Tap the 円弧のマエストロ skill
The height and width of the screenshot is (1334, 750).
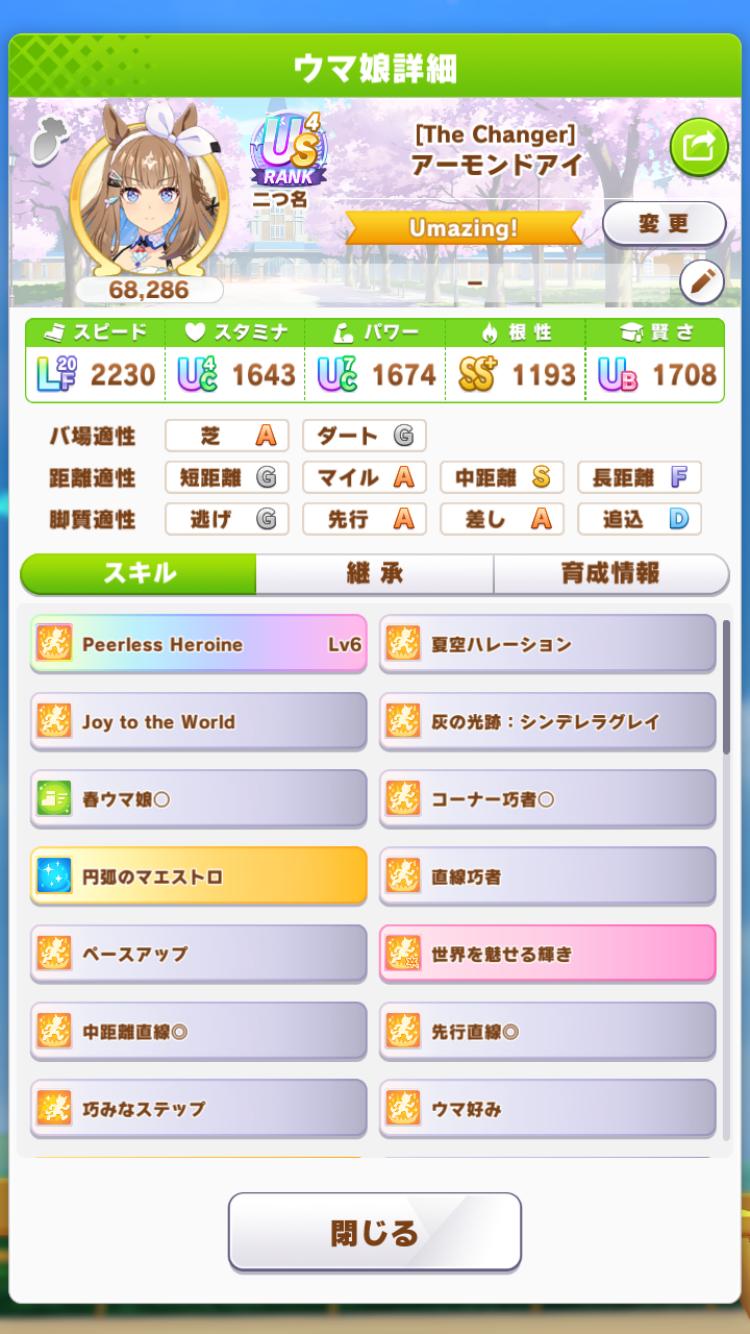pyautogui.click(x=198, y=876)
